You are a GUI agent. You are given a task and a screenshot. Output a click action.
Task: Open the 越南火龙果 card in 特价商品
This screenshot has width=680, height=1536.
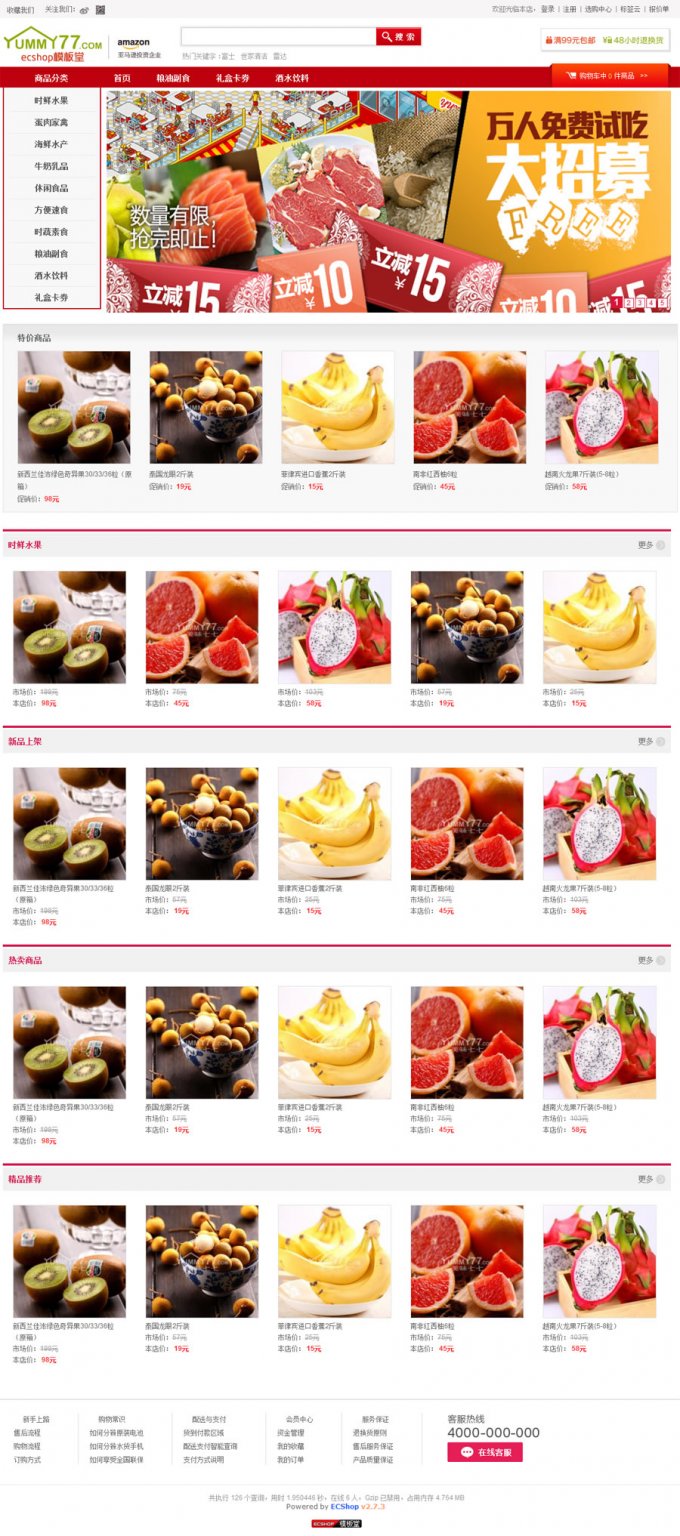[601, 406]
